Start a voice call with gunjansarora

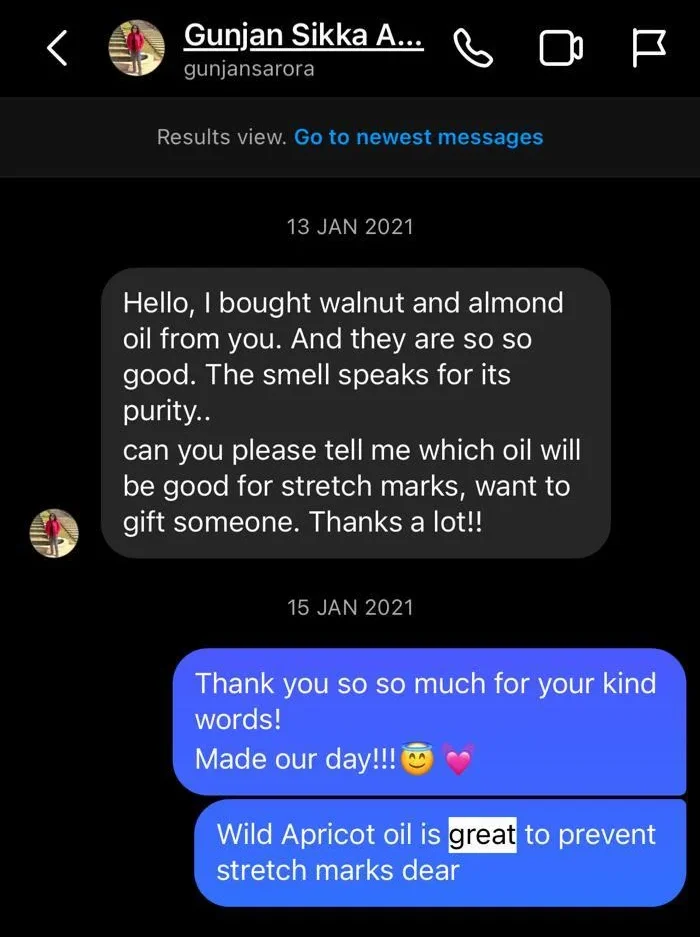pyautogui.click(x=473, y=47)
